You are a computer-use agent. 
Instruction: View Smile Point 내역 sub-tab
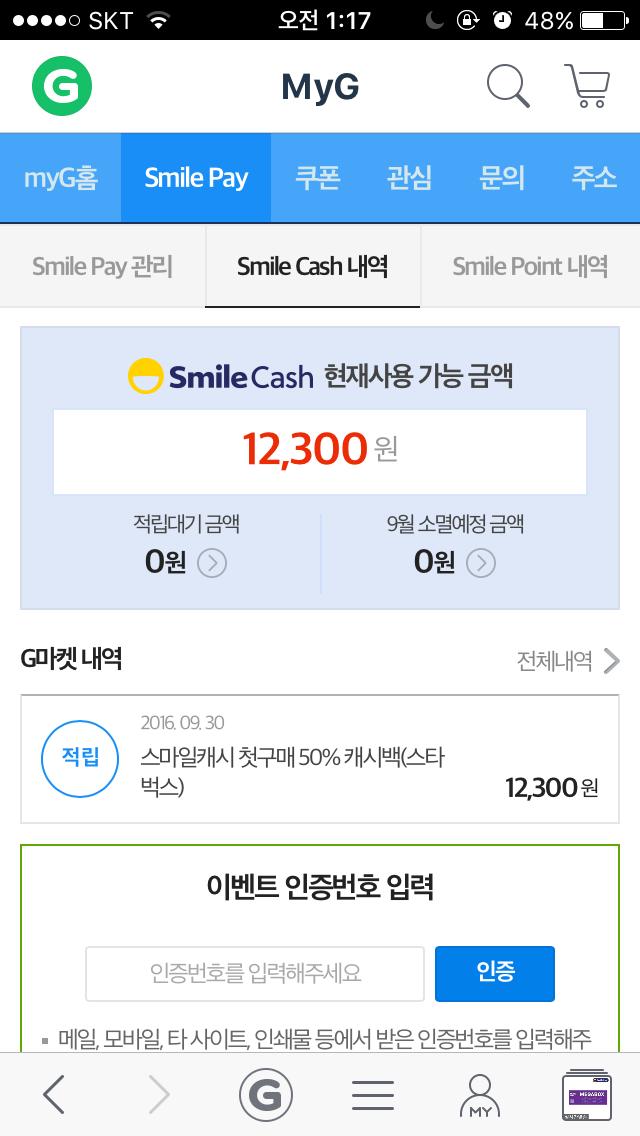tap(530, 267)
